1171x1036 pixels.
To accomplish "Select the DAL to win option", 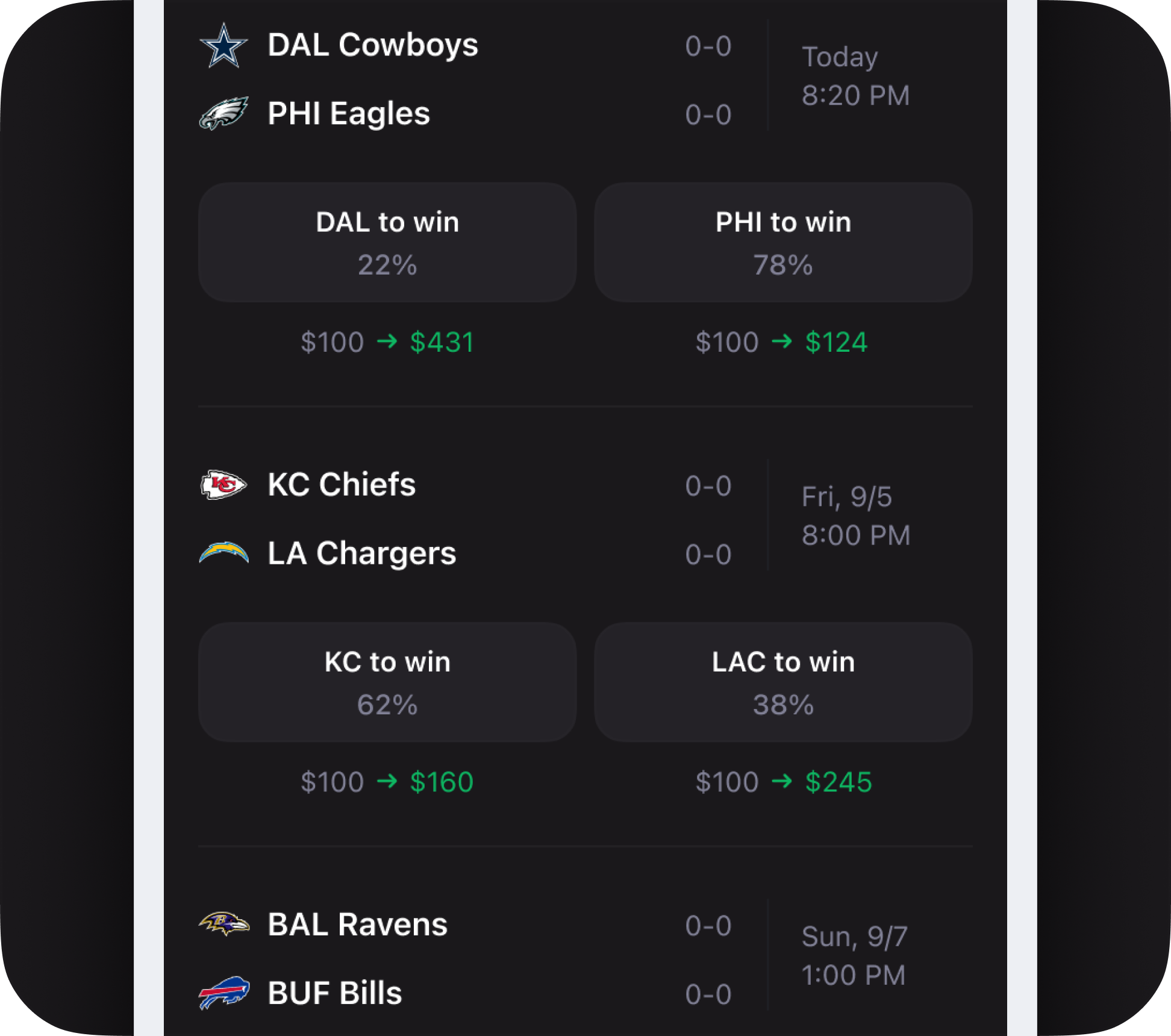I will [x=387, y=242].
